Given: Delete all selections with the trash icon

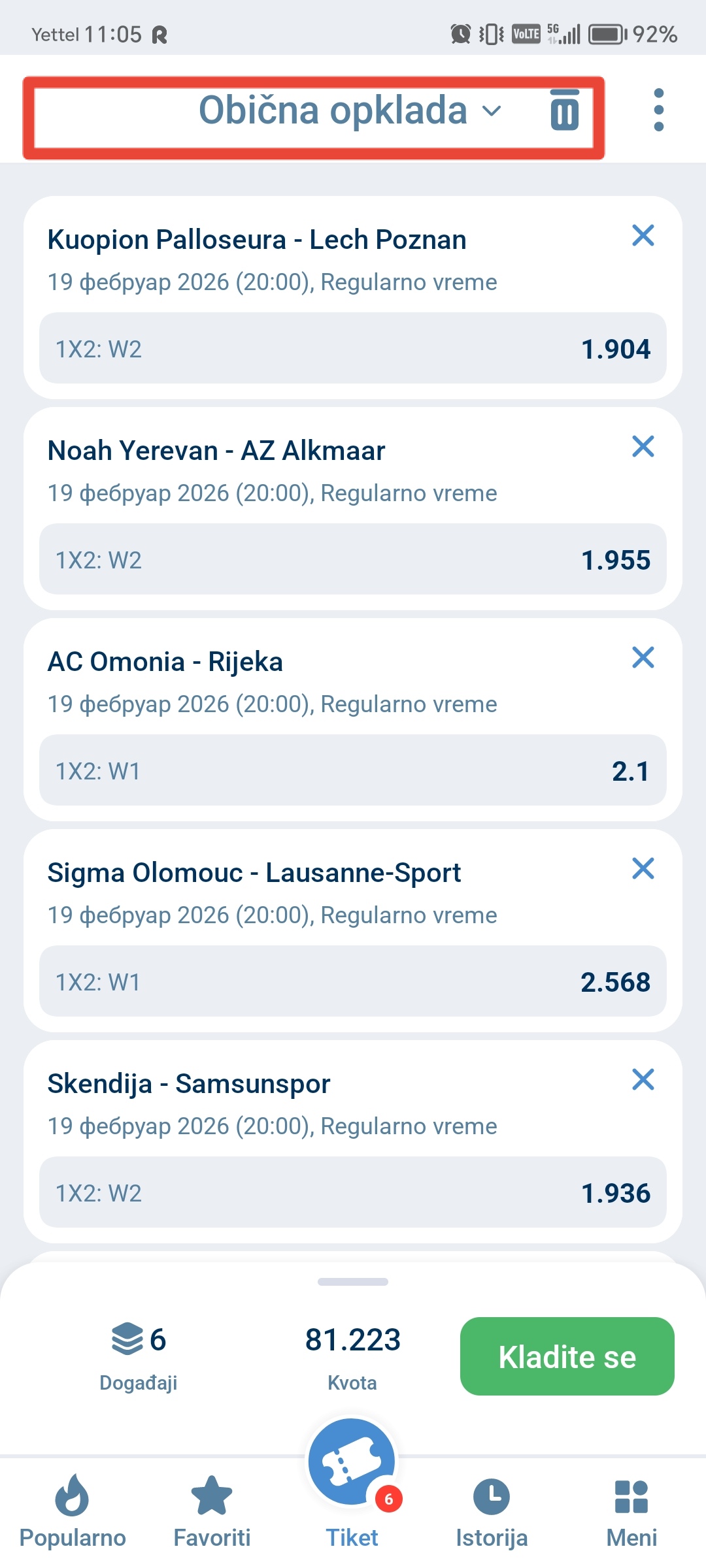Looking at the screenshot, I should tap(565, 111).
